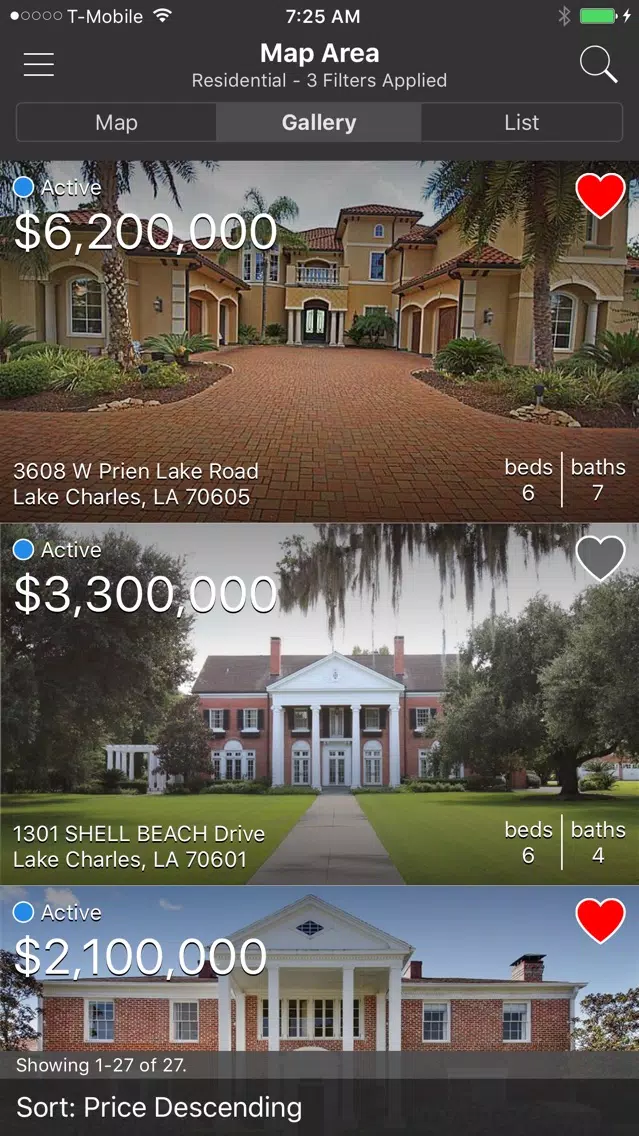Unfavorite the $6,200,000 listing heart
Screen dimensions: 639x1136
click(601, 196)
